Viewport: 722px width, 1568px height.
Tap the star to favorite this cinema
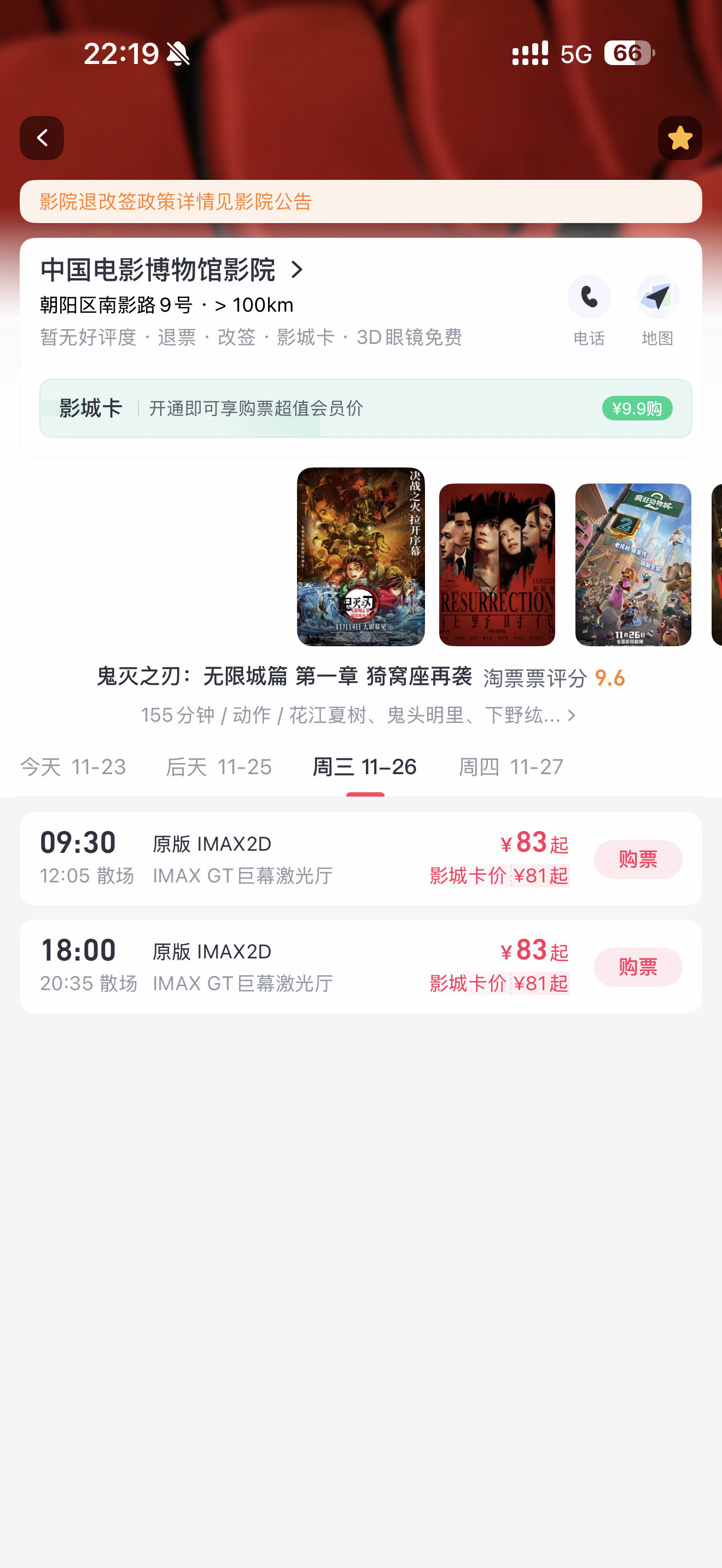(680, 138)
